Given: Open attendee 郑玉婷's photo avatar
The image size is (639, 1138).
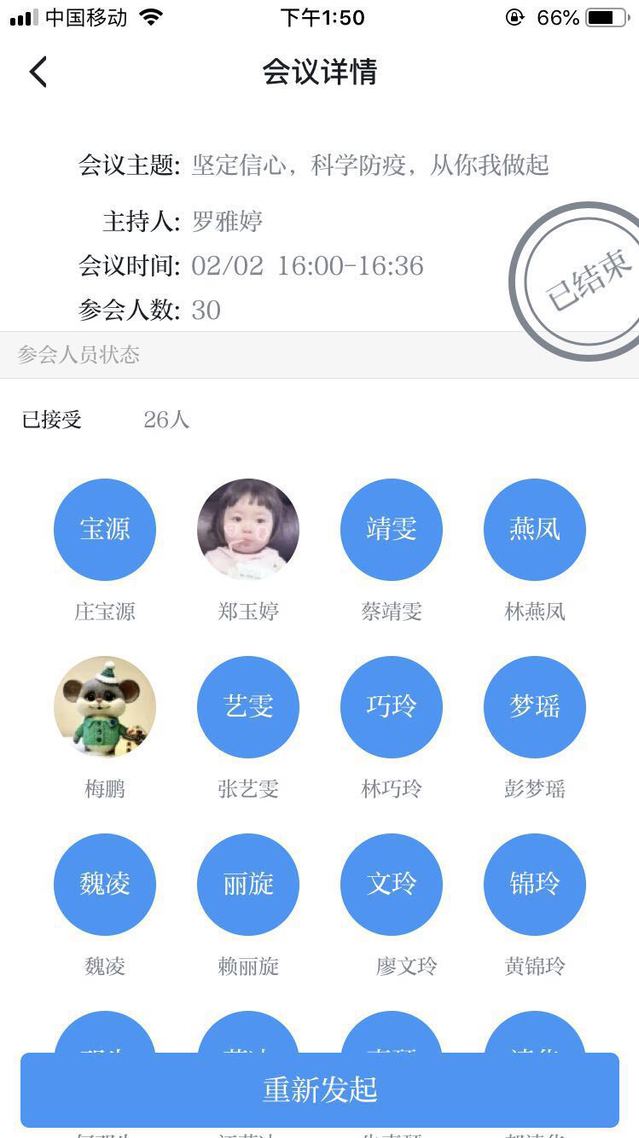Looking at the screenshot, I should tap(248, 529).
